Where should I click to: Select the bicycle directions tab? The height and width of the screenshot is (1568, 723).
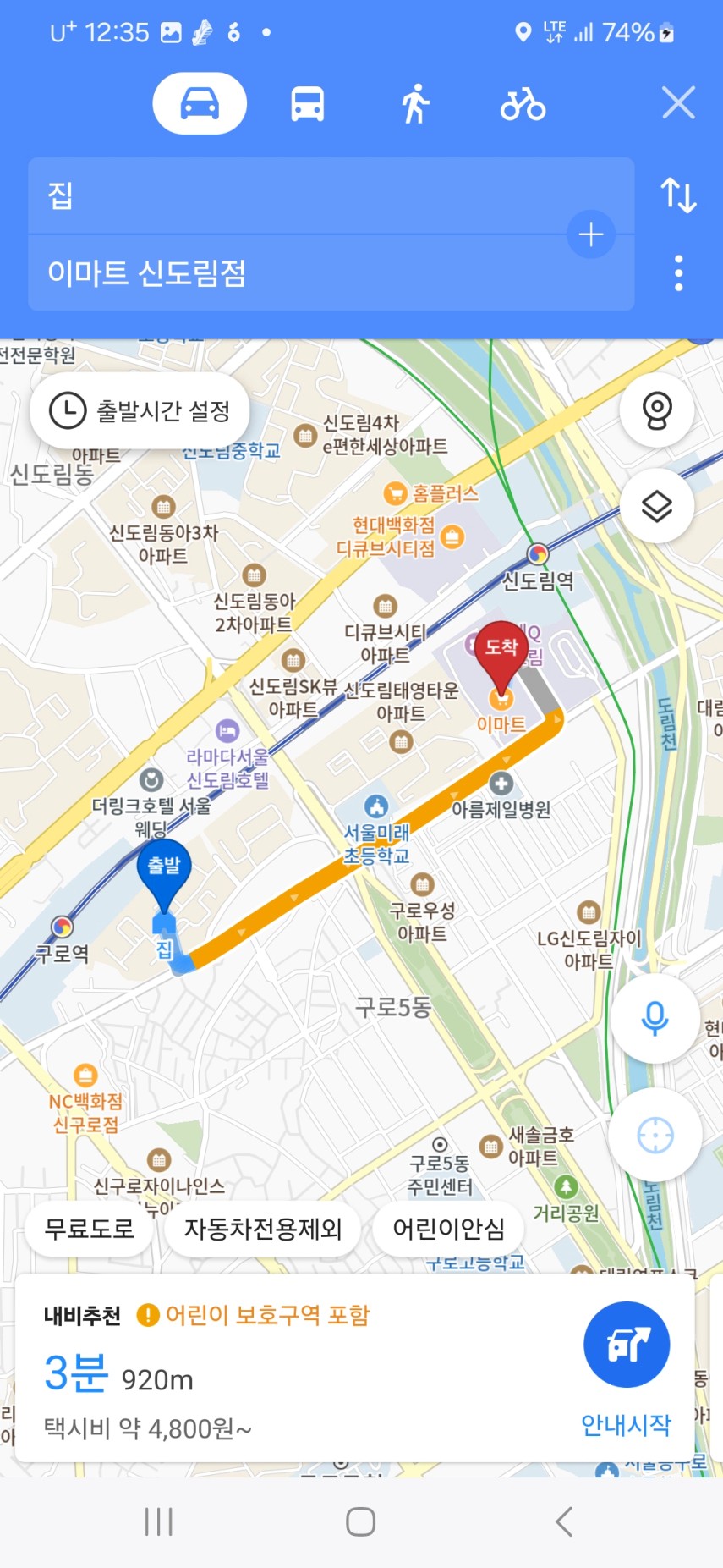[523, 105]
